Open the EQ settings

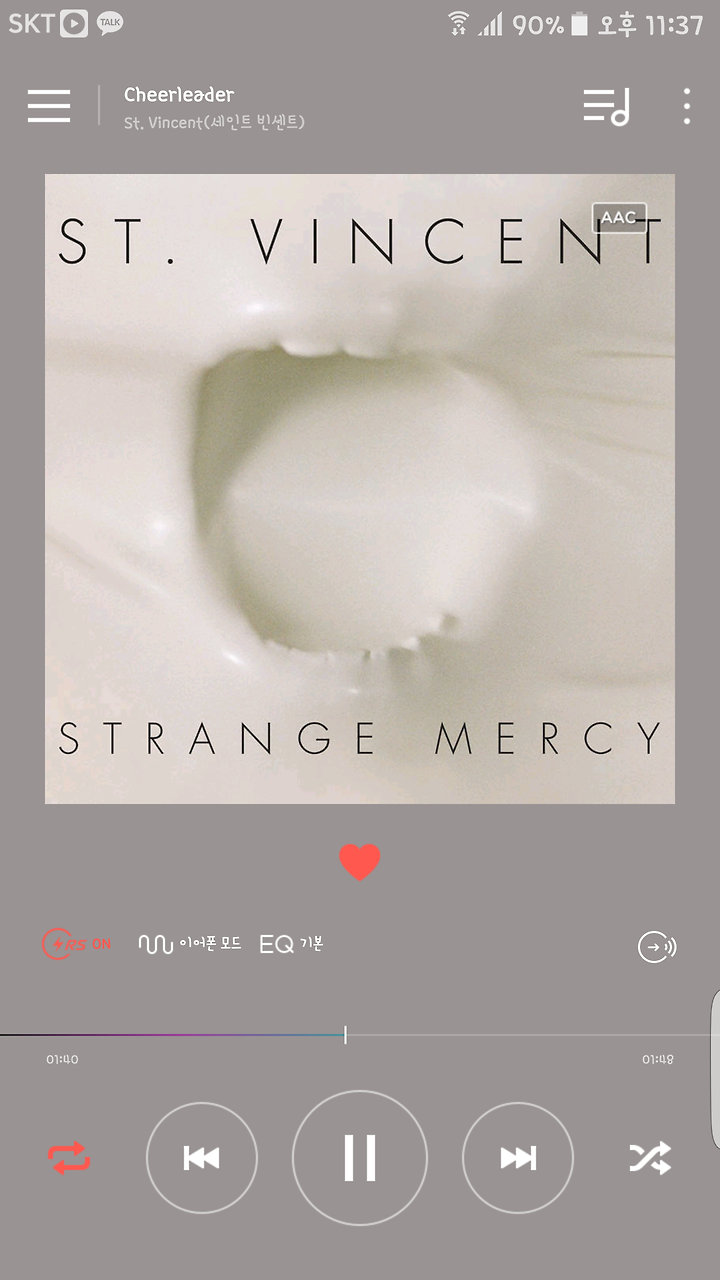[291, 944]
